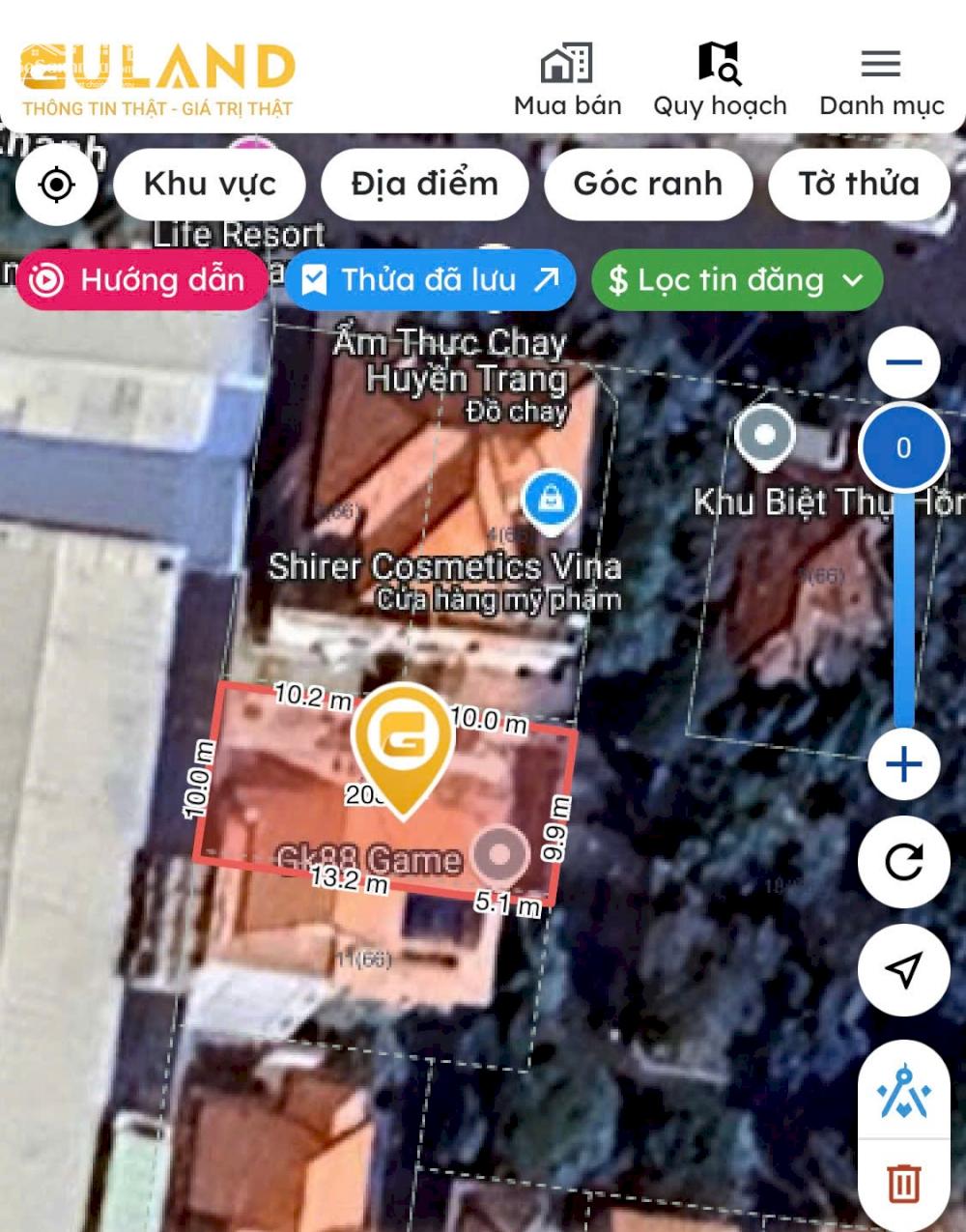View Thửa đã lưu saved plots
The image size is (966, 1232).
click(x=430, y=280)
